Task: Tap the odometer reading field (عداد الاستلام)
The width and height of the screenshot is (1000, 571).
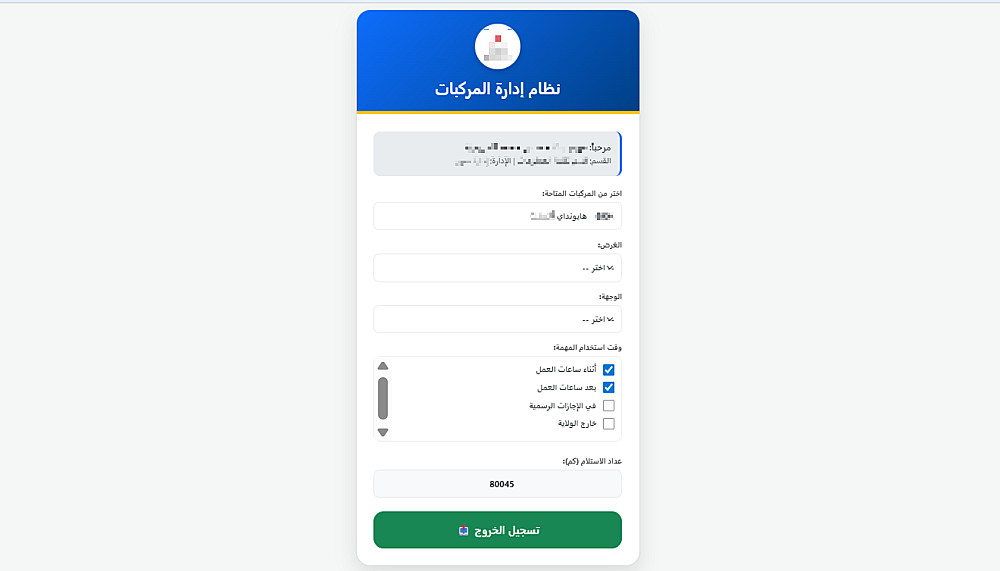Action: [497, 484]
